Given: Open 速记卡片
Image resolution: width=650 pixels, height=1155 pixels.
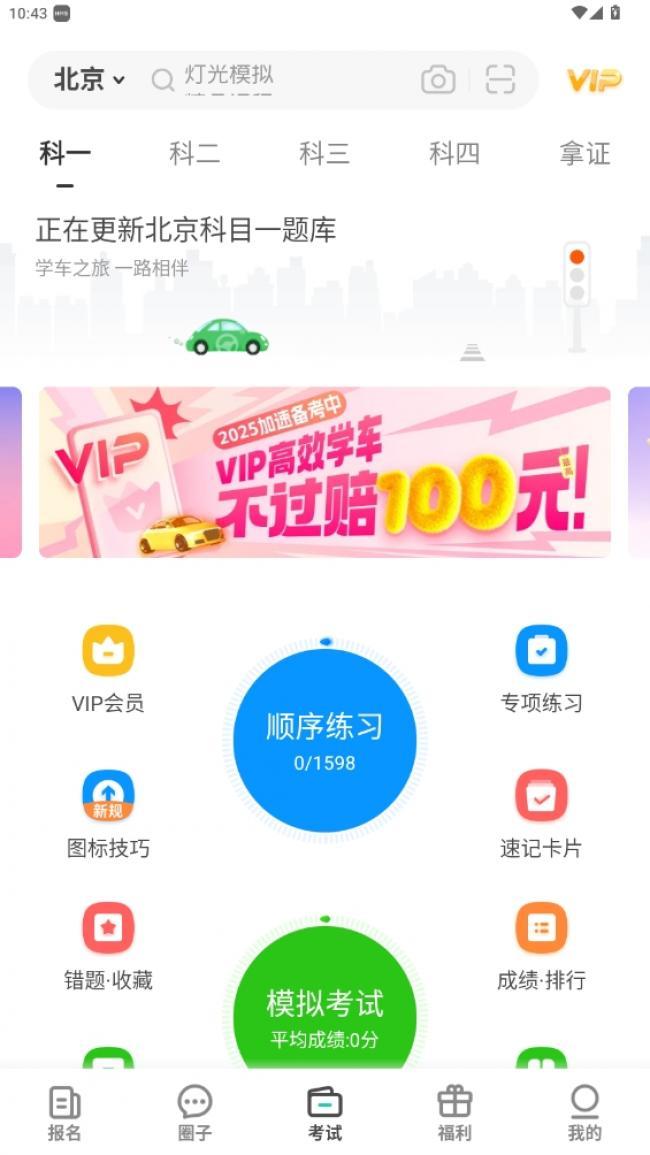Looking at the screenshot, I should (x=541, y=814).
